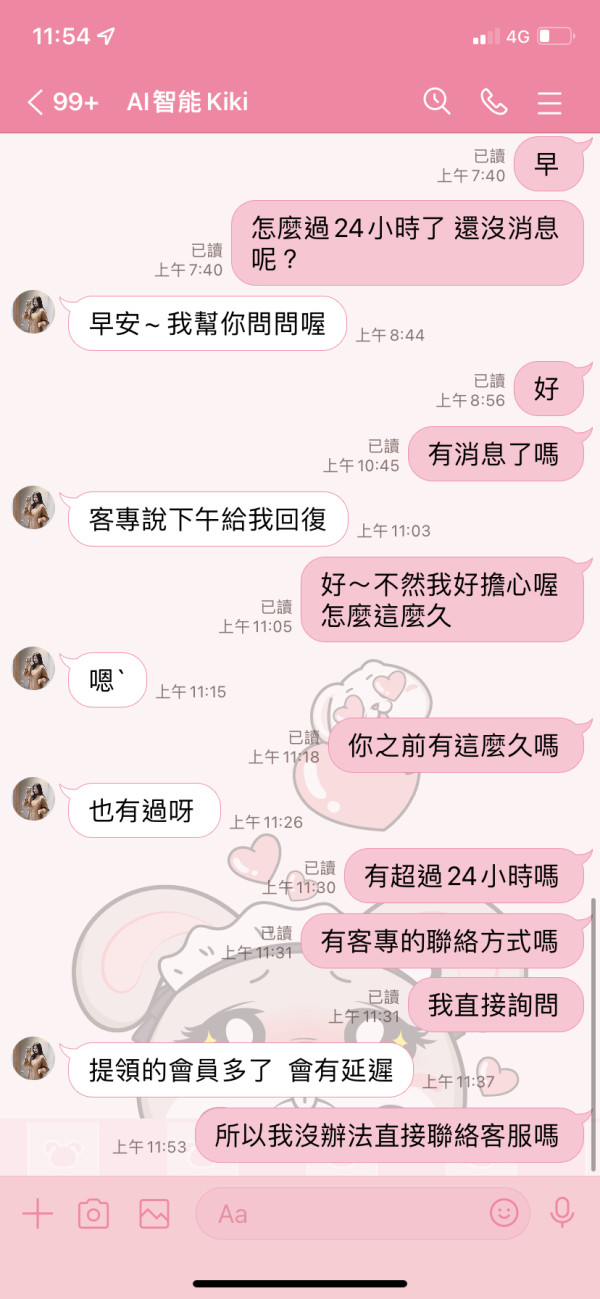The width and height of the screenshot is (600, 1299).
Task: Open the camera to take a photo
Action: click(94, 1214)
